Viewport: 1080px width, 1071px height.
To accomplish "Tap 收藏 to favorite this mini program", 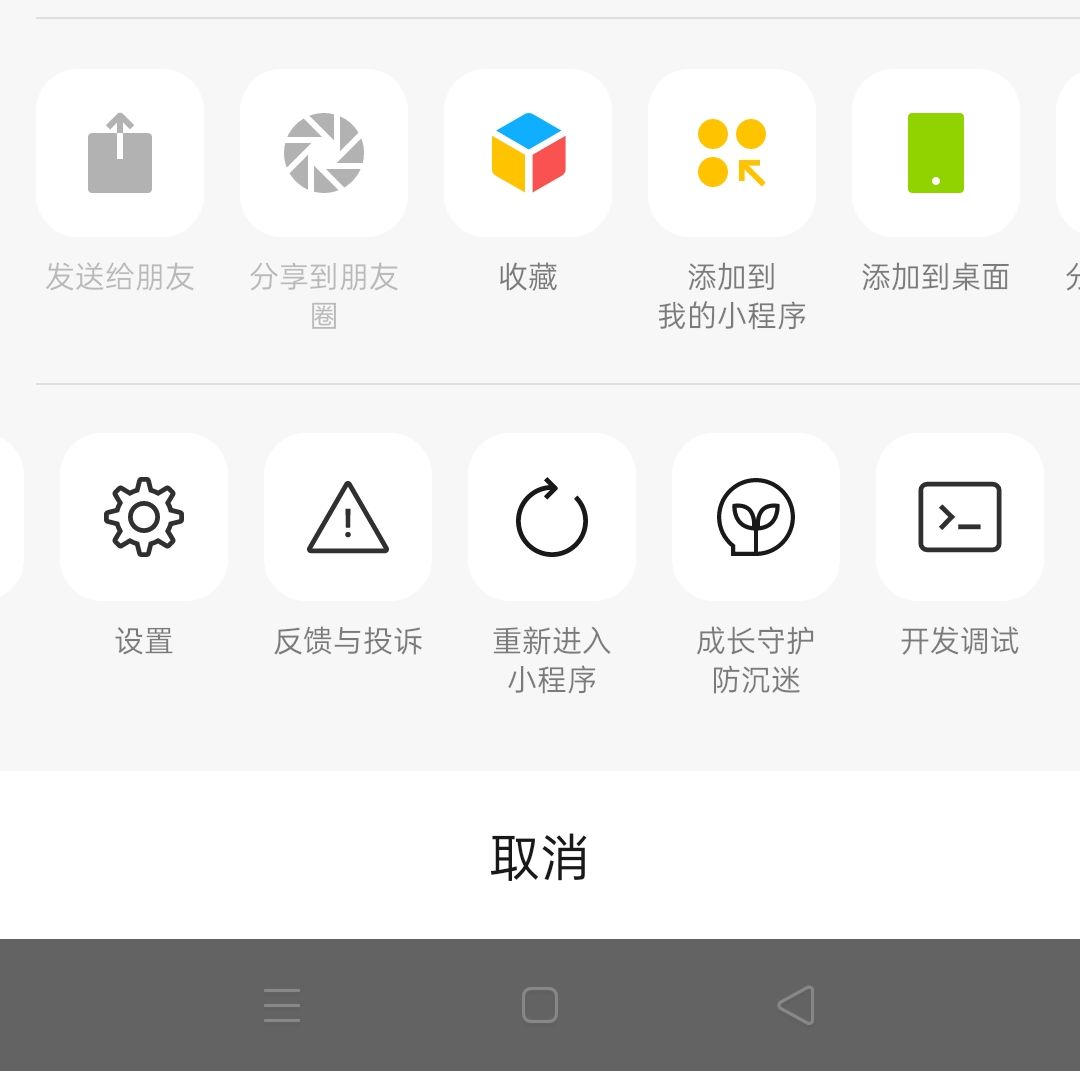I will pyautogui.click(x=528, y=153).
